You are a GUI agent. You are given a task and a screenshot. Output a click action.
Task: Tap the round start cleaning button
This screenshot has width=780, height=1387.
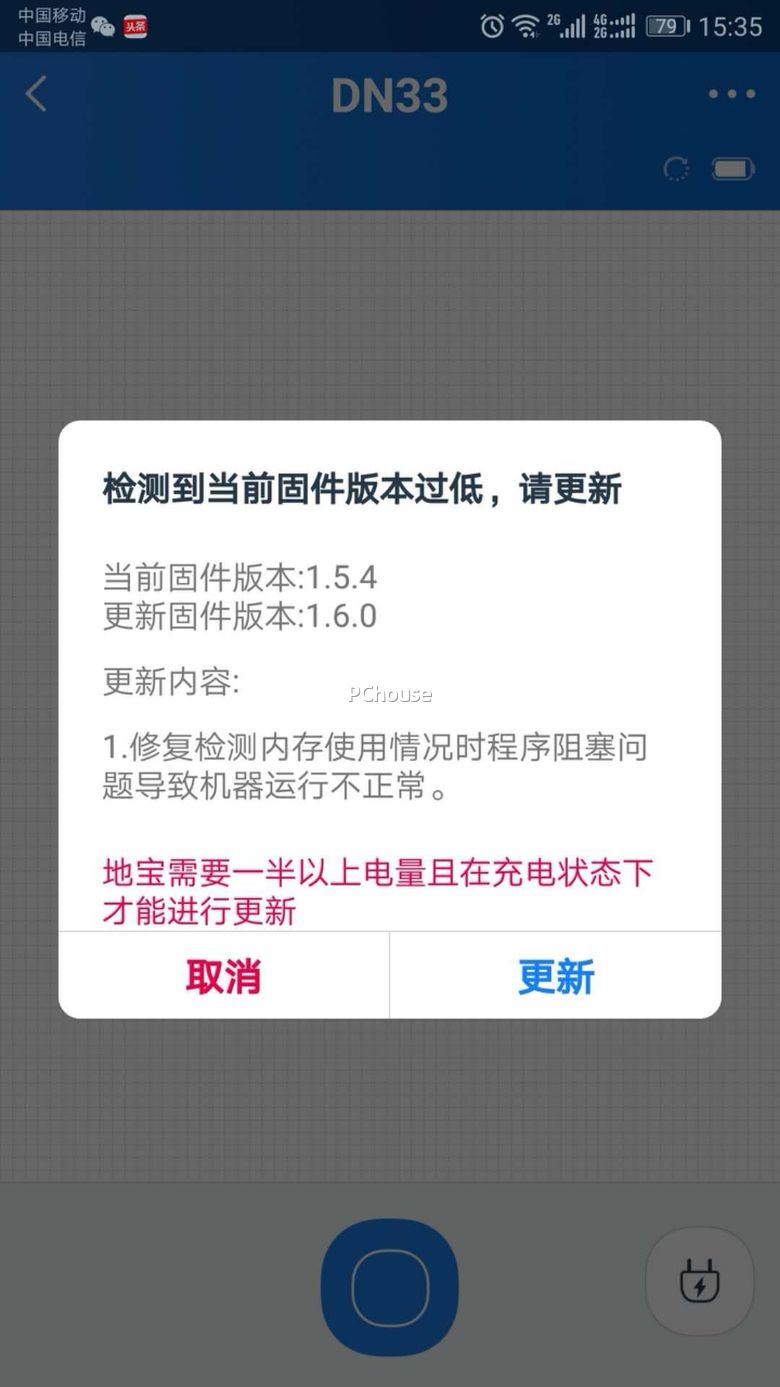coord(389,1287)
